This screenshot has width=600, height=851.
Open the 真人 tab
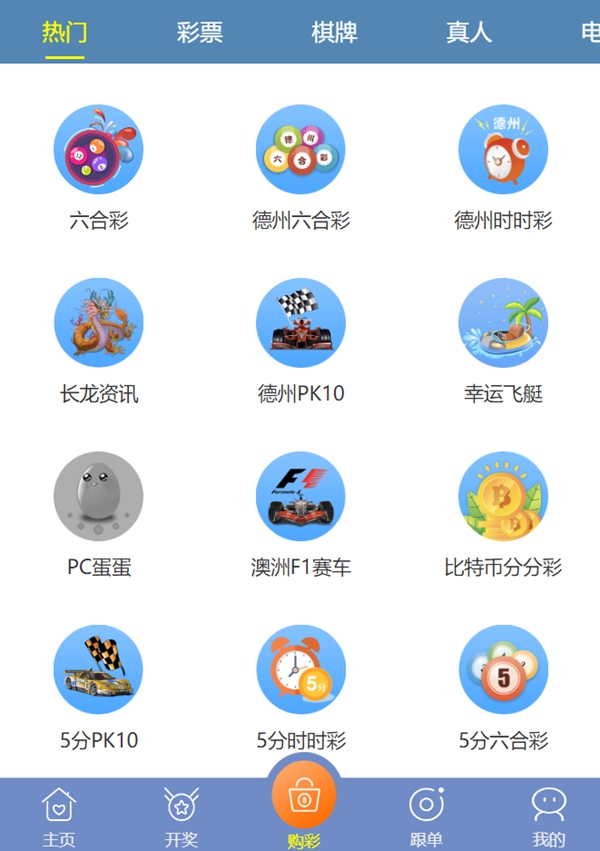click(x=469, y=32)
